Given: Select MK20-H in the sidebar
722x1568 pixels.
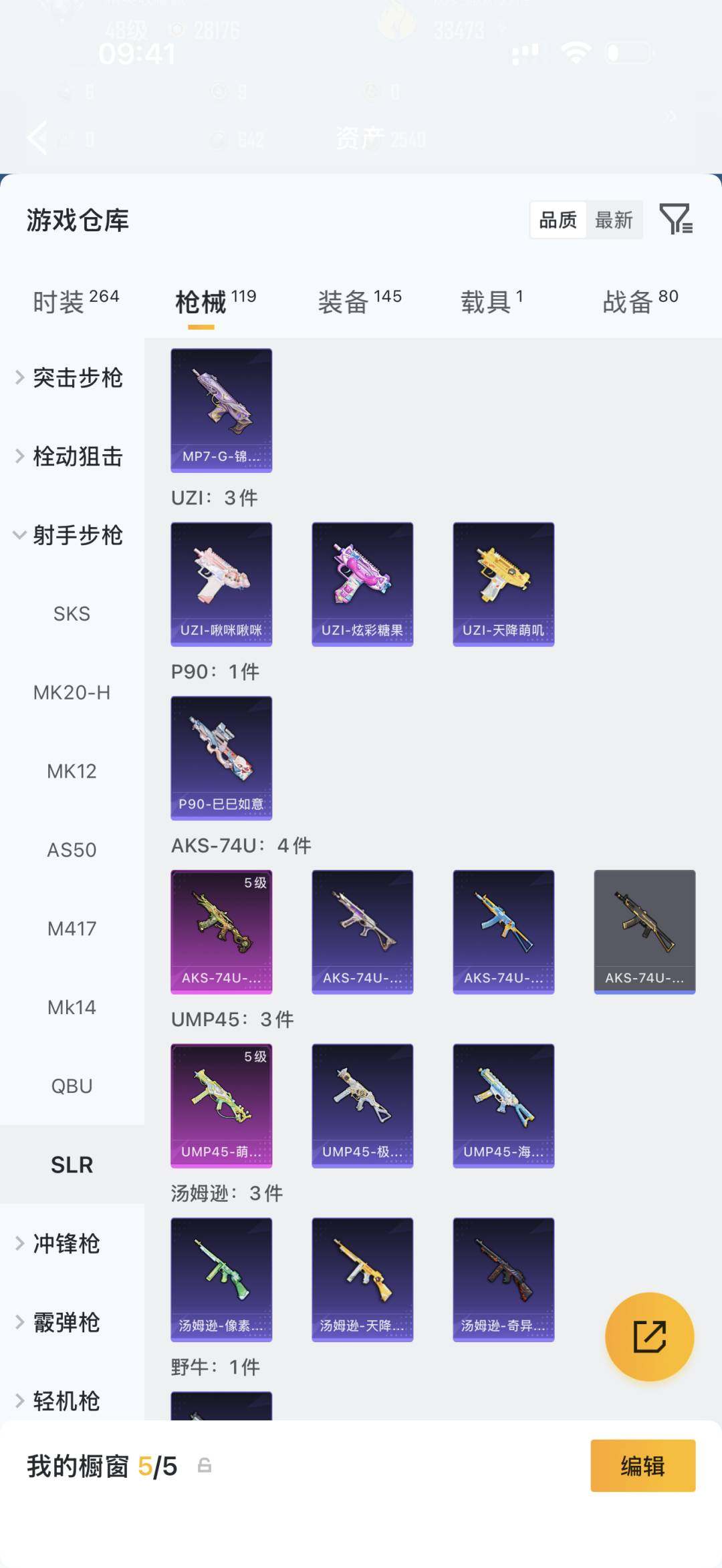Looking at the screenshot, I should point(72,693).
